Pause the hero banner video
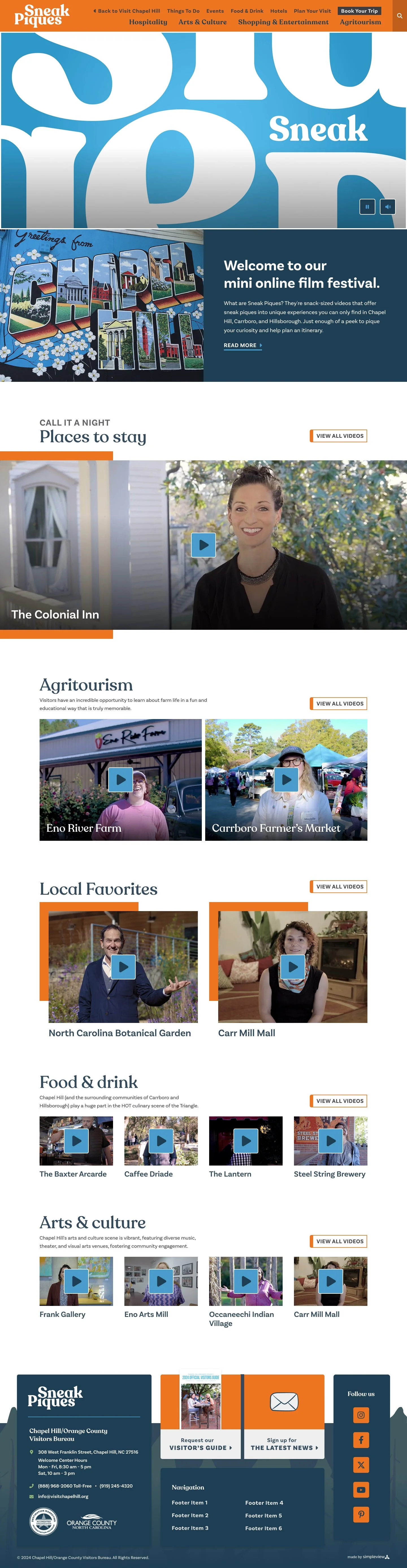Image resolution: width=407 pixels, height=1568 pixels. [x=367, y=206]
